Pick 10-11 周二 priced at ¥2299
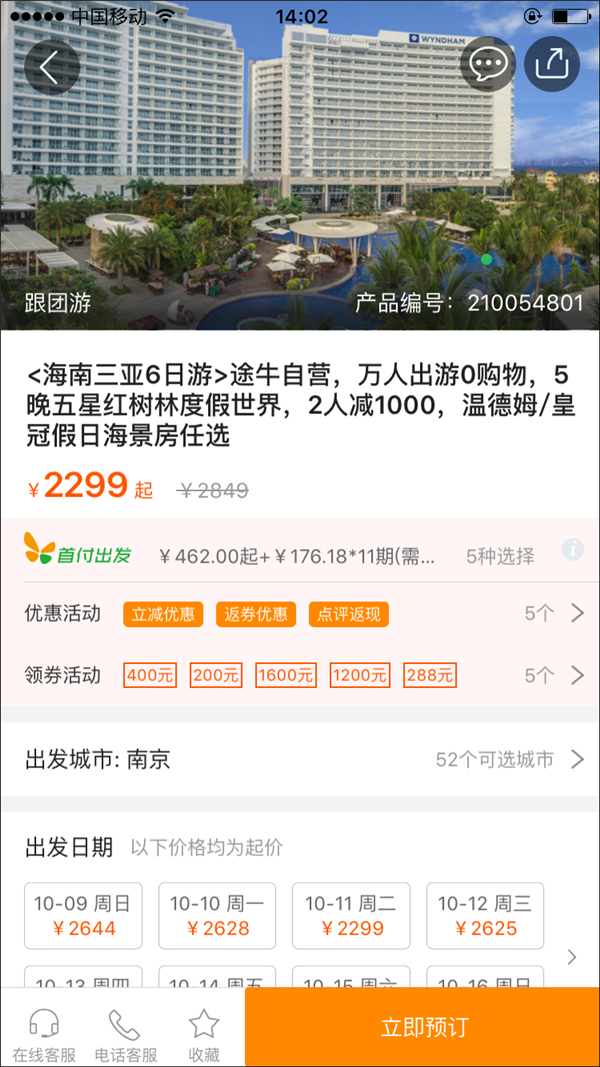 (x=351, y=915)
